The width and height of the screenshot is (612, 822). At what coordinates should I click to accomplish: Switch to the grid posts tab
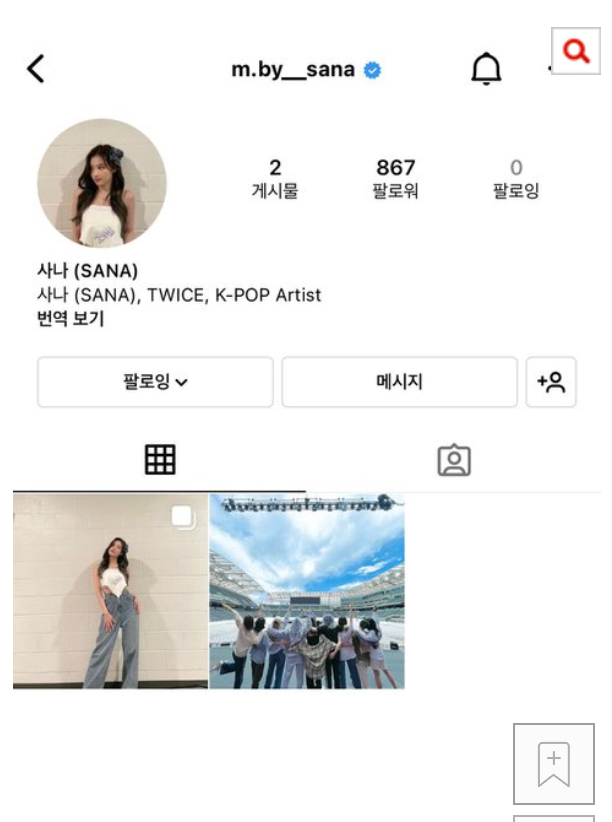tap(160, 460)
